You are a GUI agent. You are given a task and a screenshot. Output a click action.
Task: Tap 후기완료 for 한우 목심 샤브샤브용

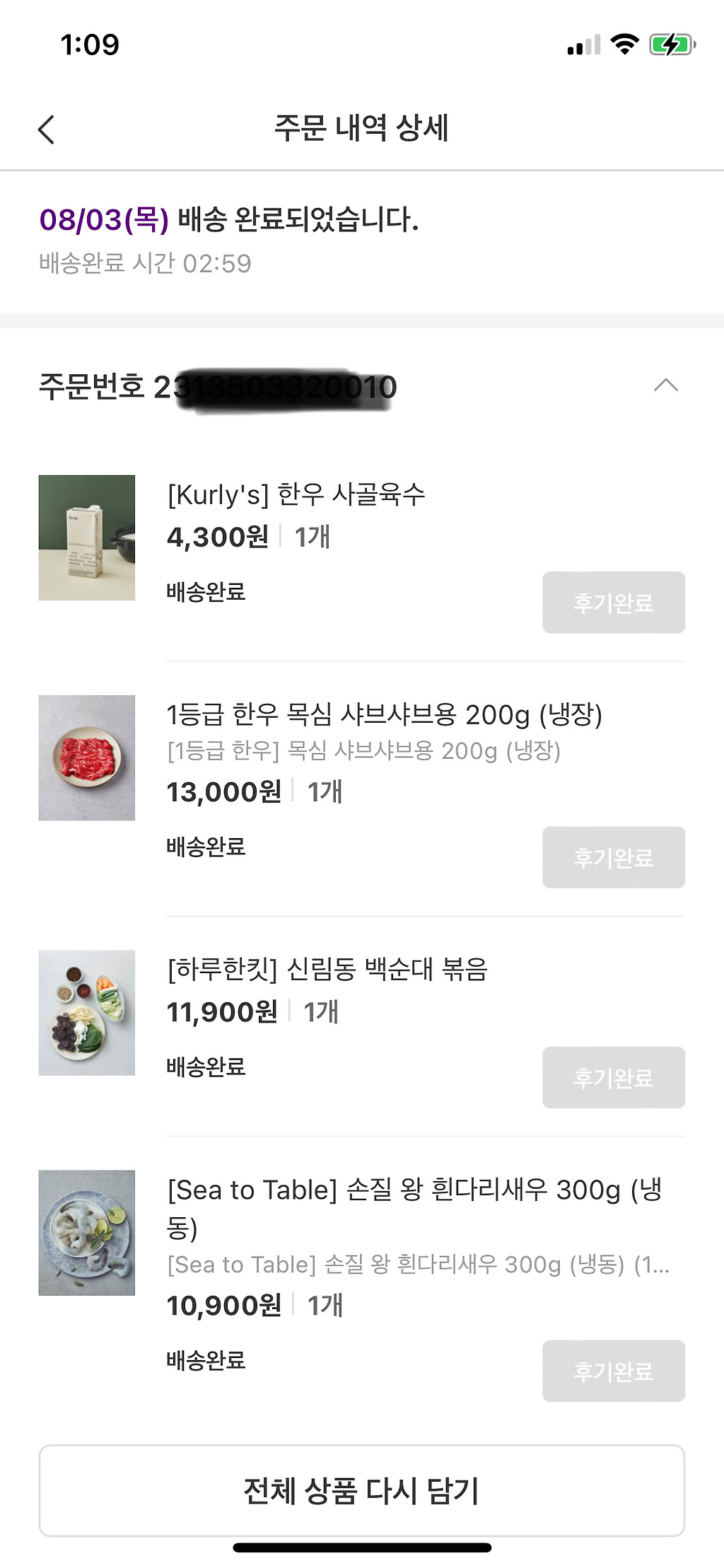613,857
